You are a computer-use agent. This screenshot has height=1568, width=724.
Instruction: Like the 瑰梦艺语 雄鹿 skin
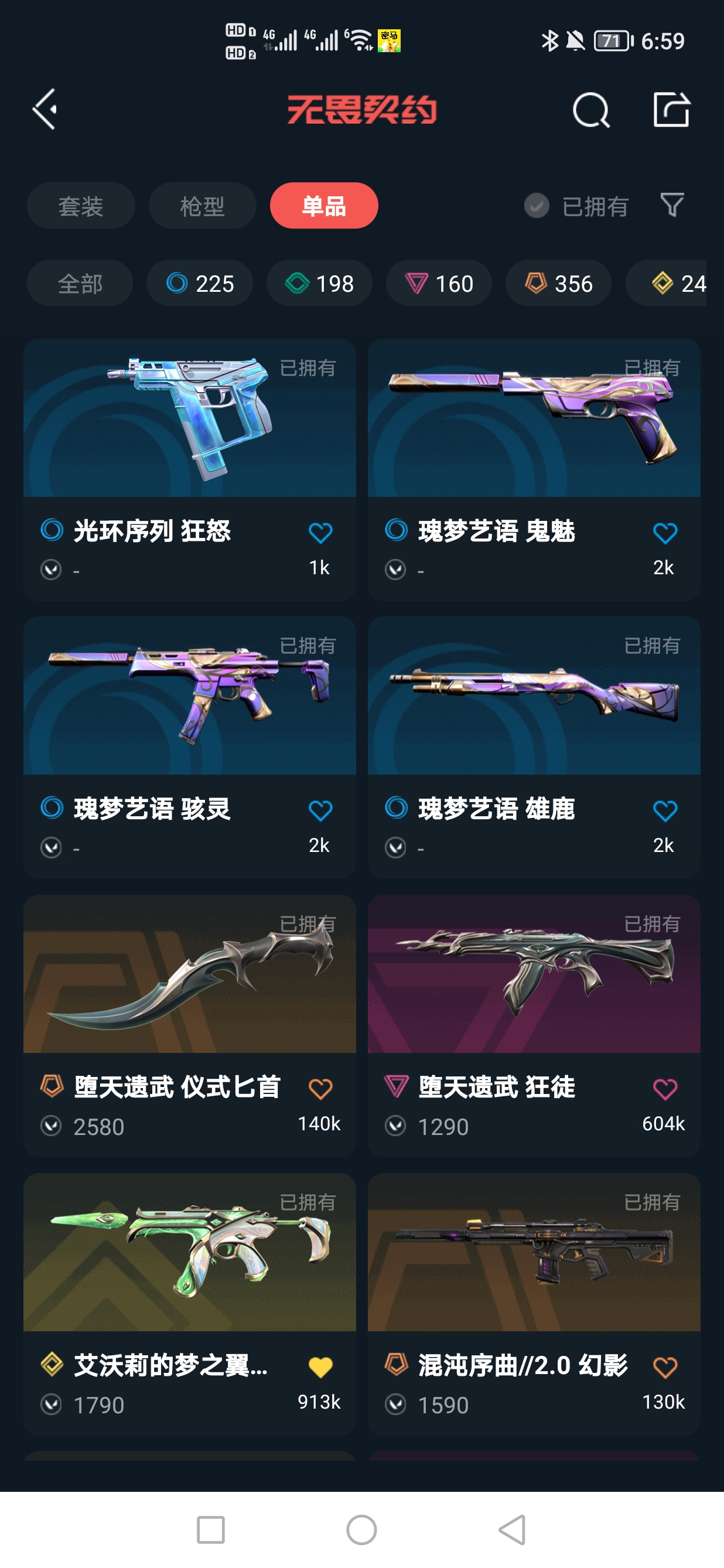click(x=664, y=811)
